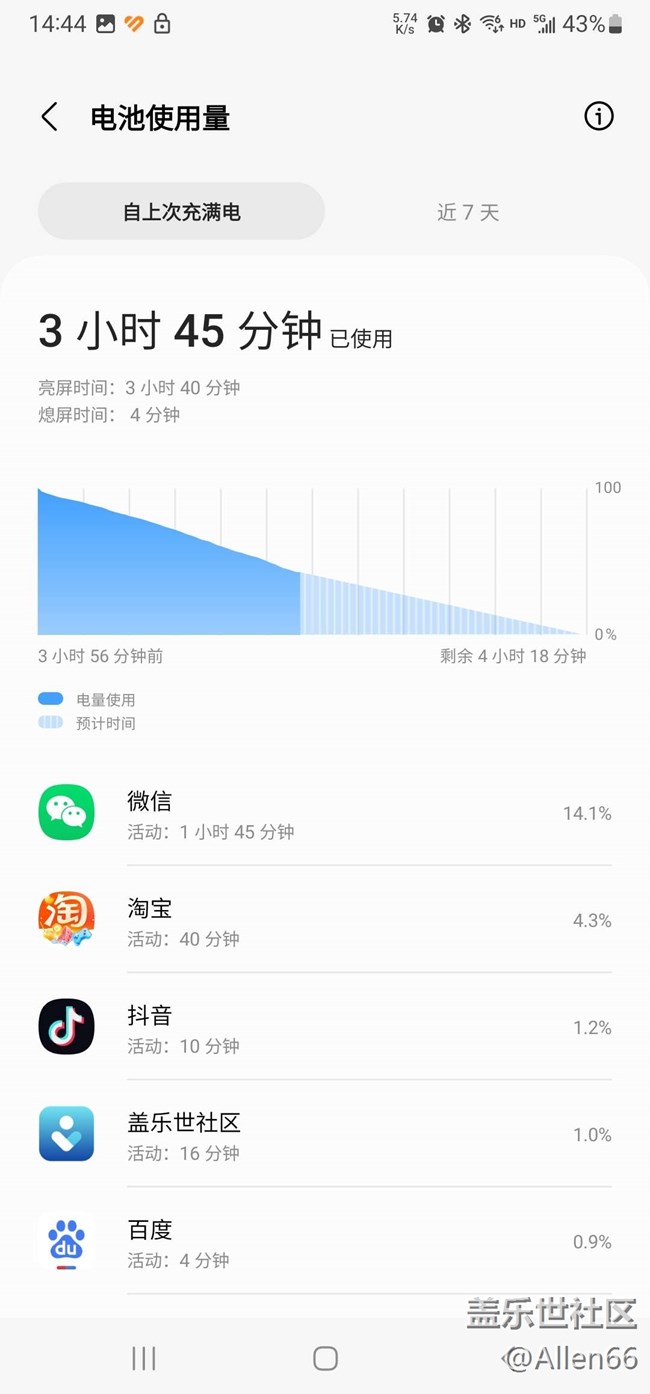The width and height of the screenshot is (650, 1394).
Task: Open 微信 battery usage details
Action: tap(325, 814)
